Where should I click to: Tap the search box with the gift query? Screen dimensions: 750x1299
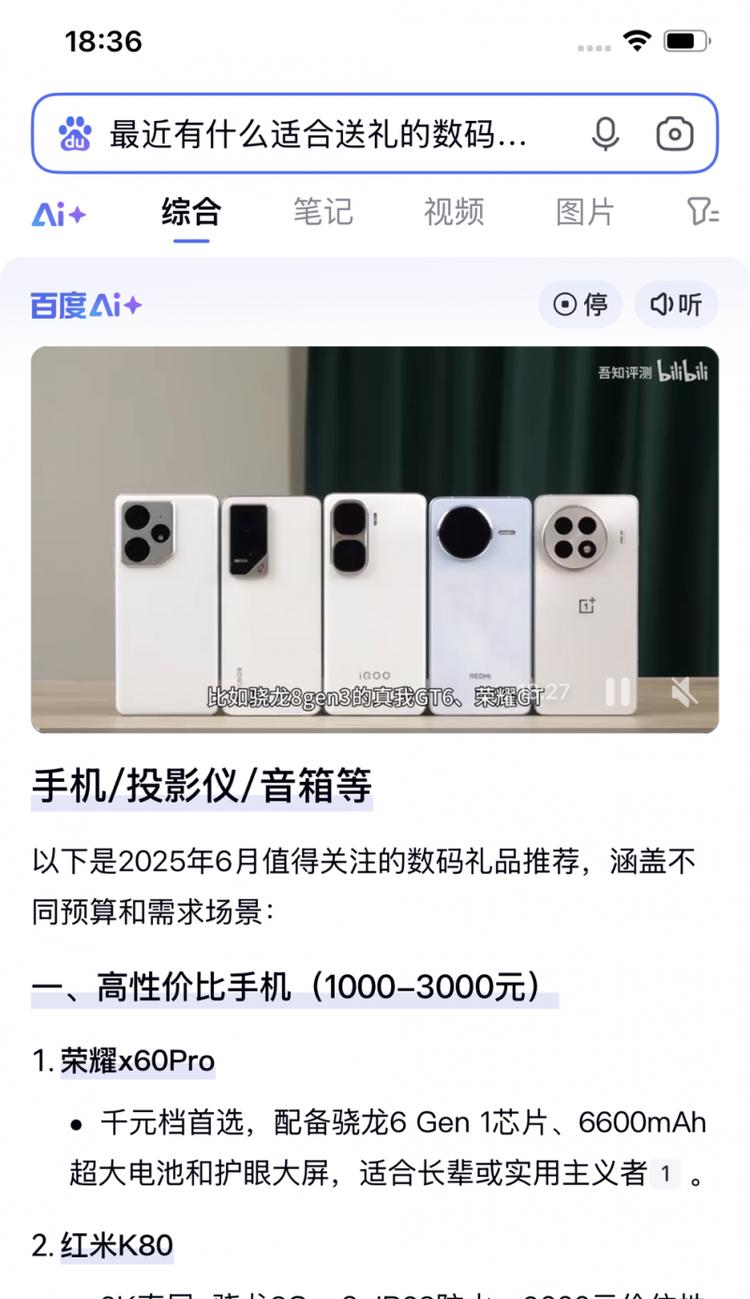[x=318, y=134]
